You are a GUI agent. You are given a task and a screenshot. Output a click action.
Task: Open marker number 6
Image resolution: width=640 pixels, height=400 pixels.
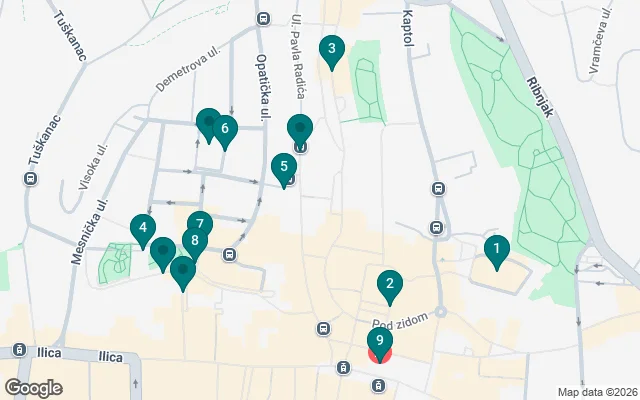(225, 129)
